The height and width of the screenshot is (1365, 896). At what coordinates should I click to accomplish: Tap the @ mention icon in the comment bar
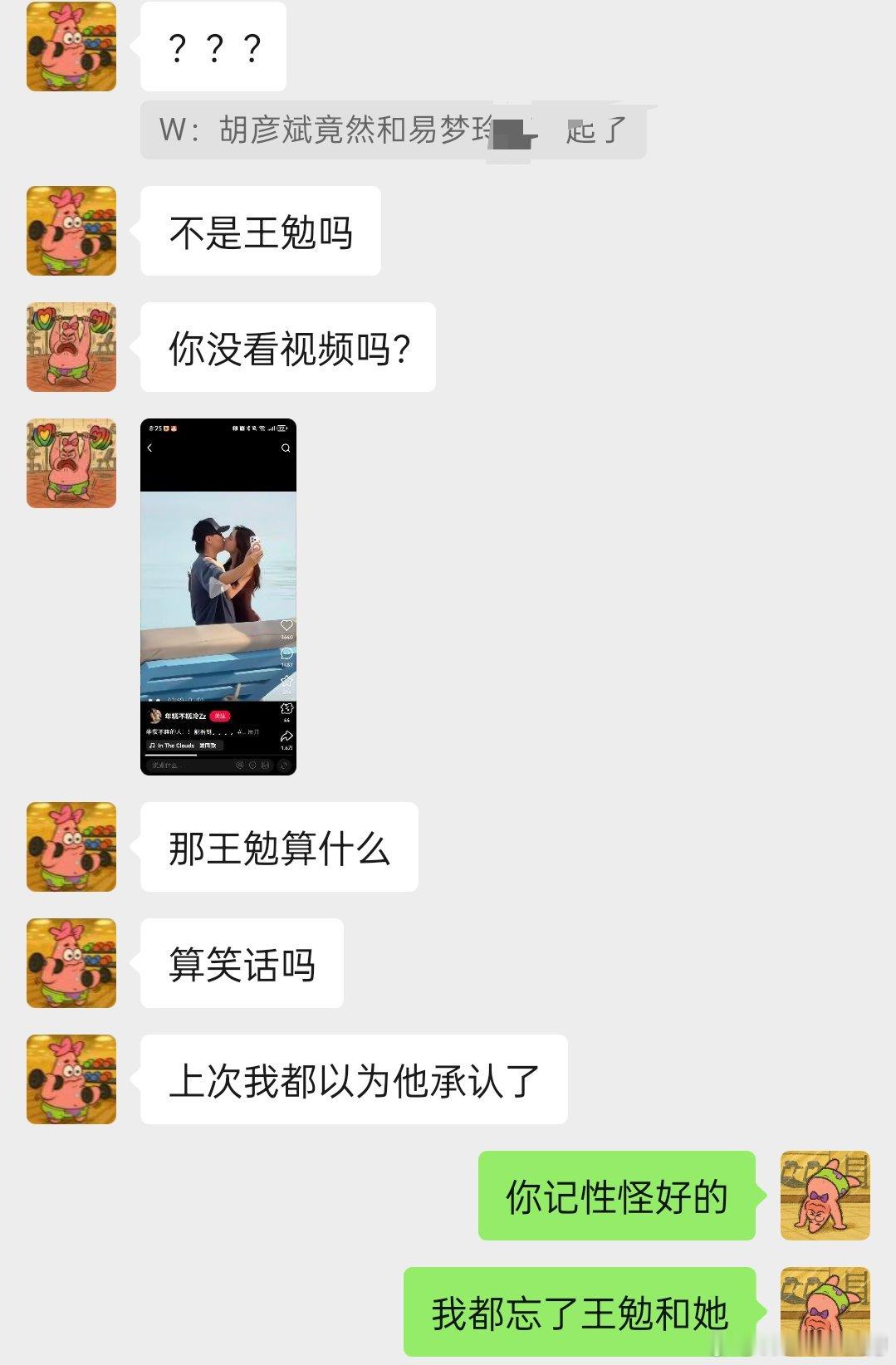tap(239, 764)
